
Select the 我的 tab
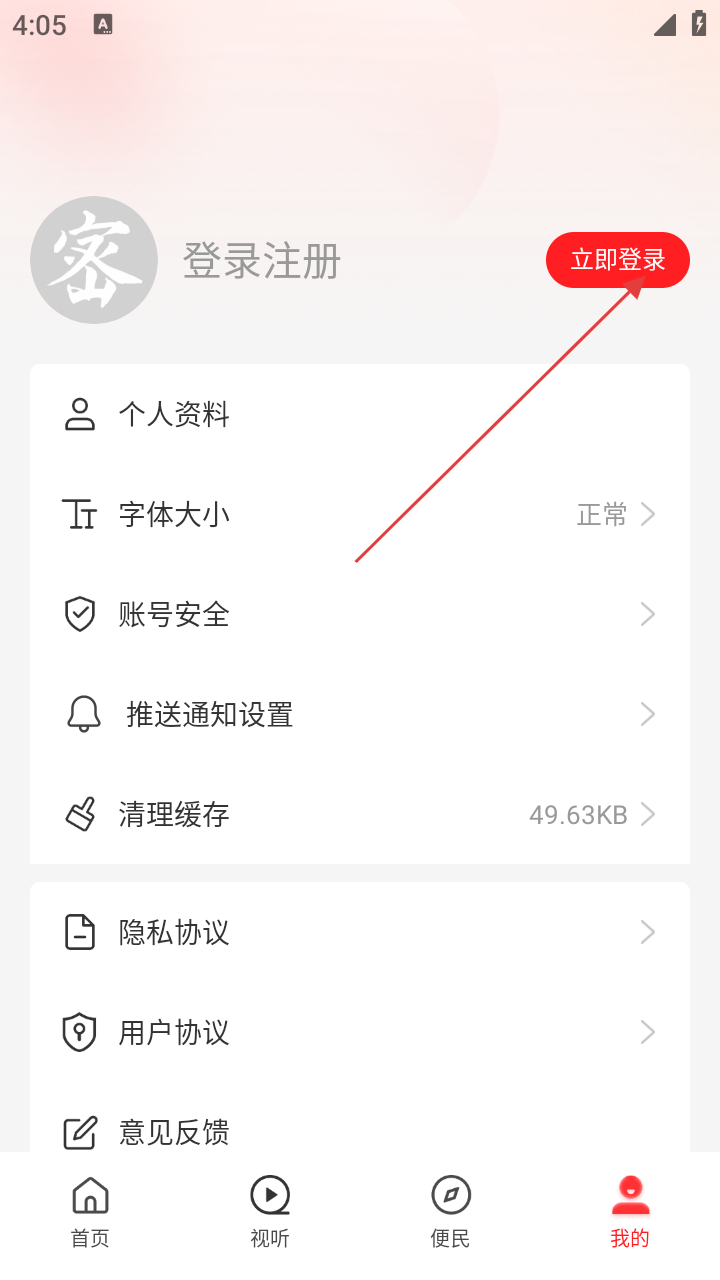coord(630,1212)
